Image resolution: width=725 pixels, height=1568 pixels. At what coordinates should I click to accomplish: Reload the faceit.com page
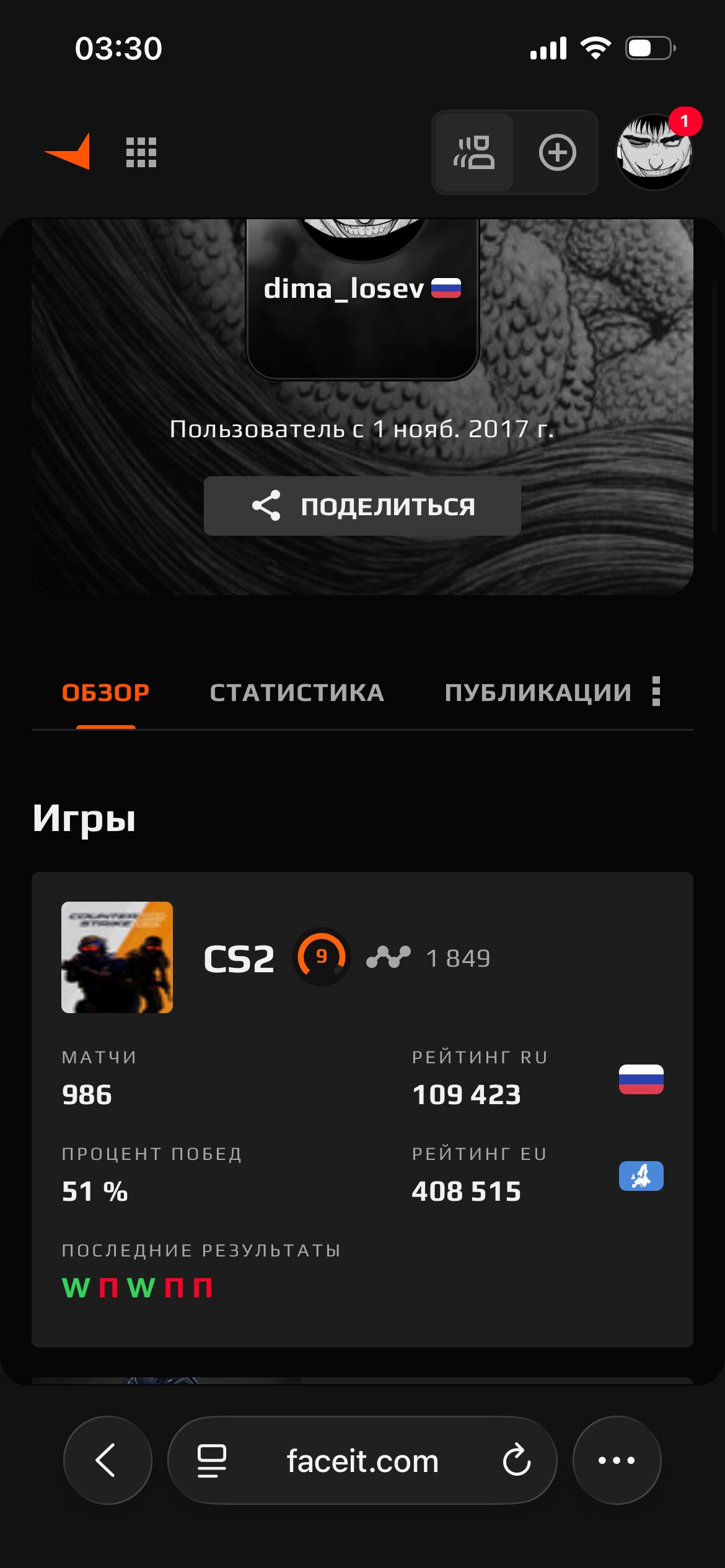(x=517, y=1461)
